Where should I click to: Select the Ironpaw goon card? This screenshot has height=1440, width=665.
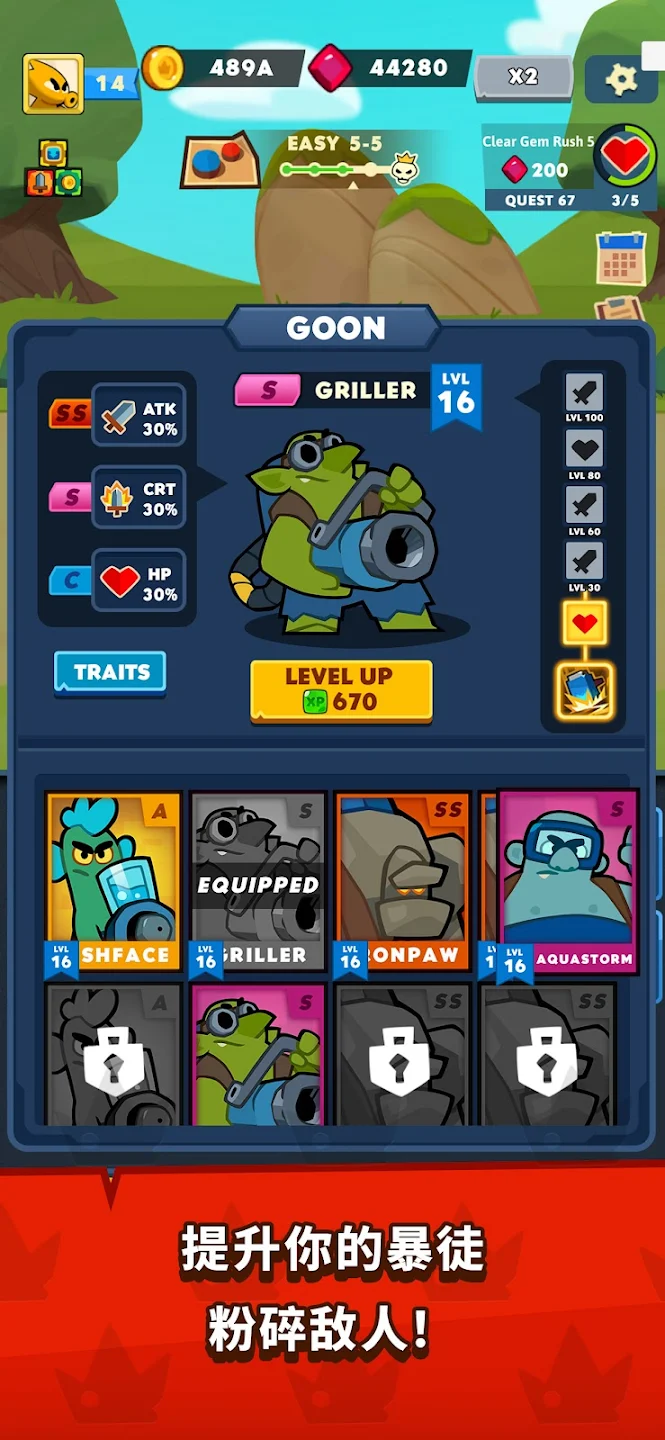[403, 881]
